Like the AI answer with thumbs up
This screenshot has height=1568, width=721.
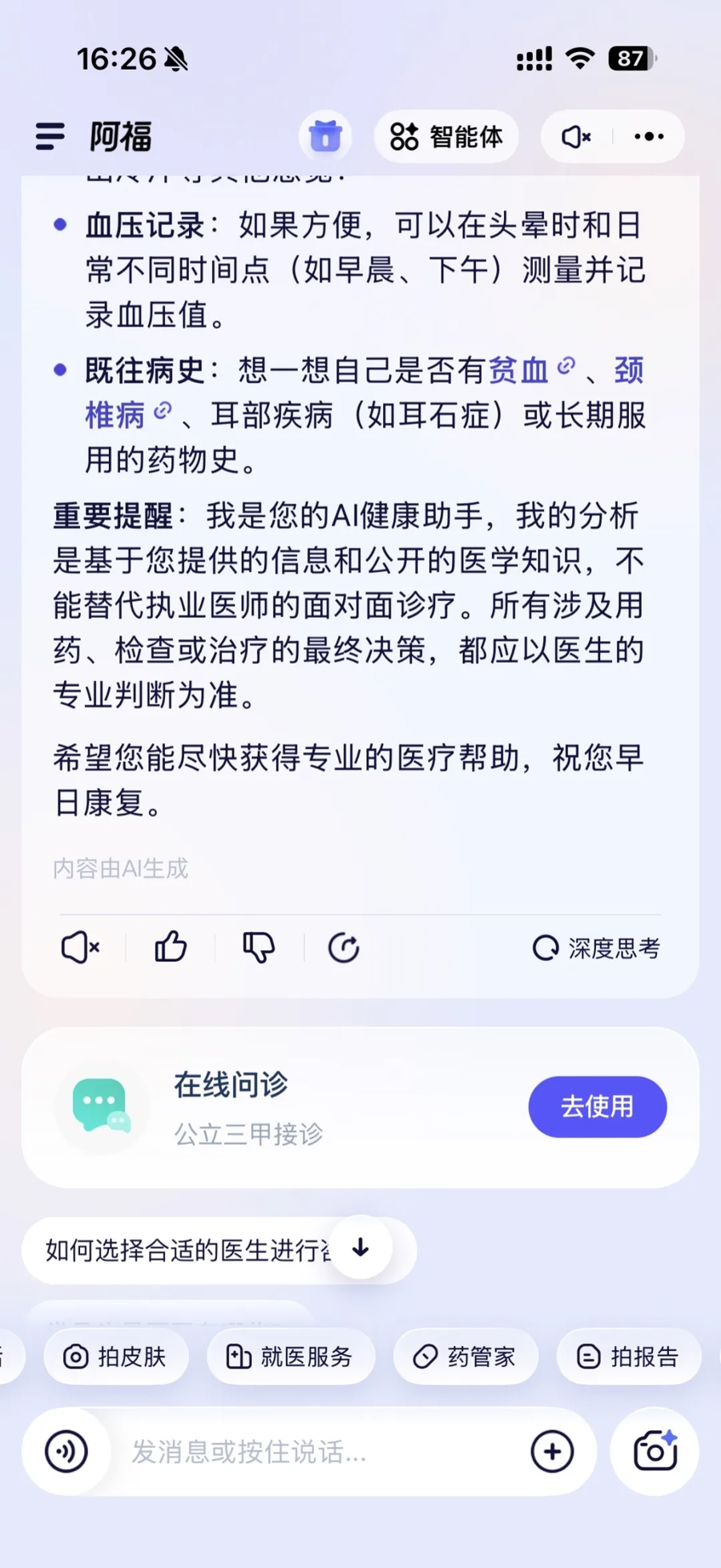(x=170, y=948)
